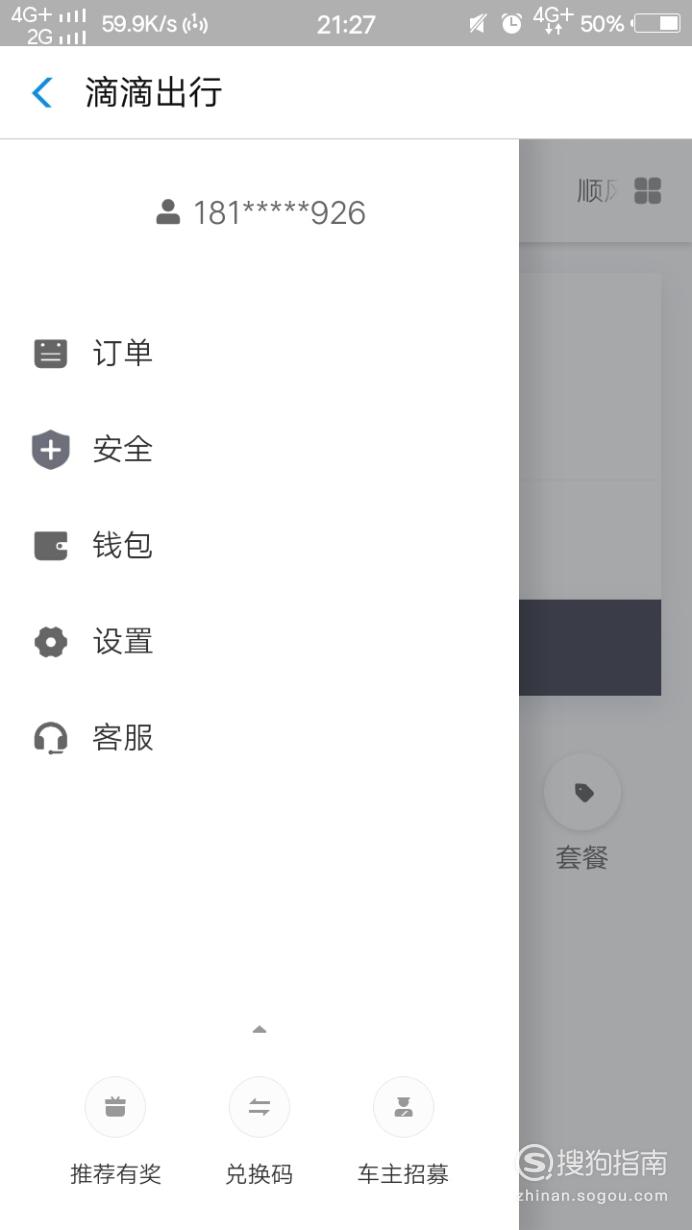The width and height of the screenshot is (692, 1230).
Task: Open the 钱包 wallet
Action: coord(259,545)
